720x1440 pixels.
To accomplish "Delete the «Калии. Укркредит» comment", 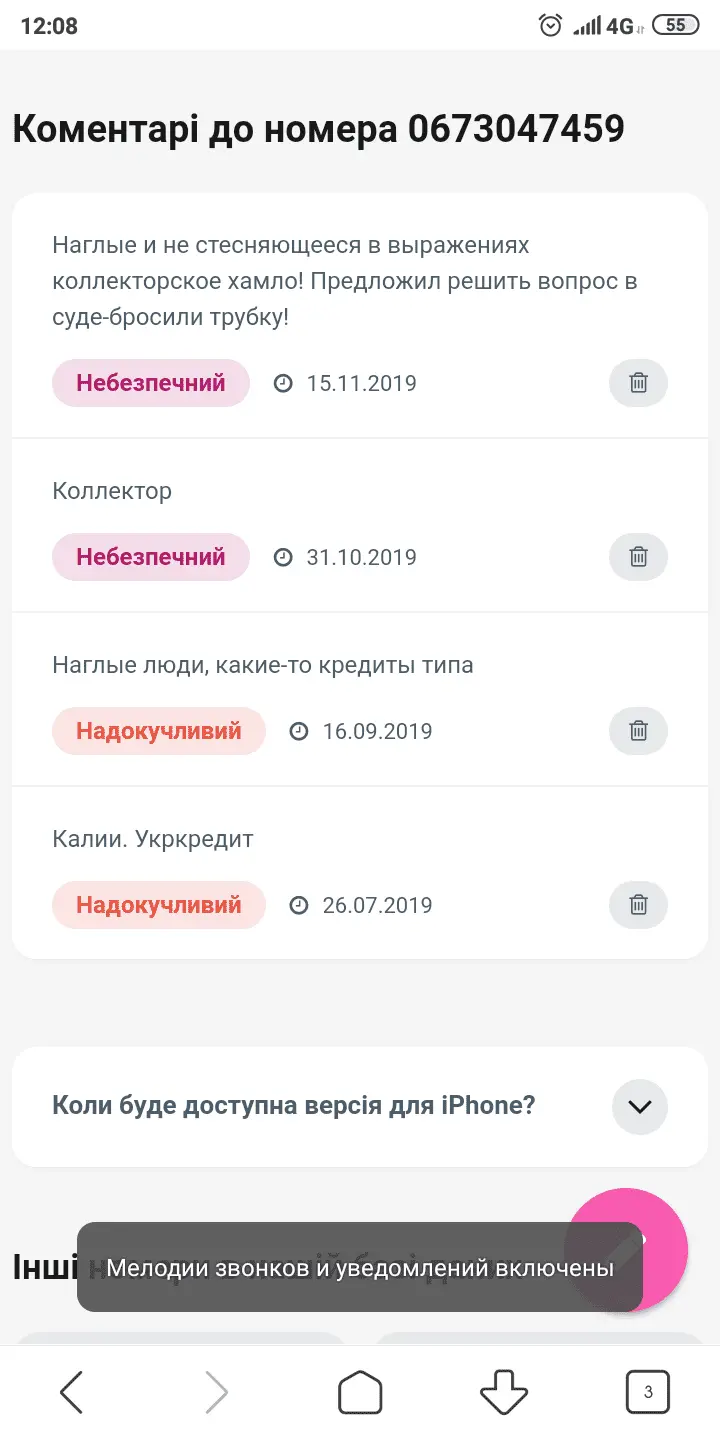I will 638,905.
